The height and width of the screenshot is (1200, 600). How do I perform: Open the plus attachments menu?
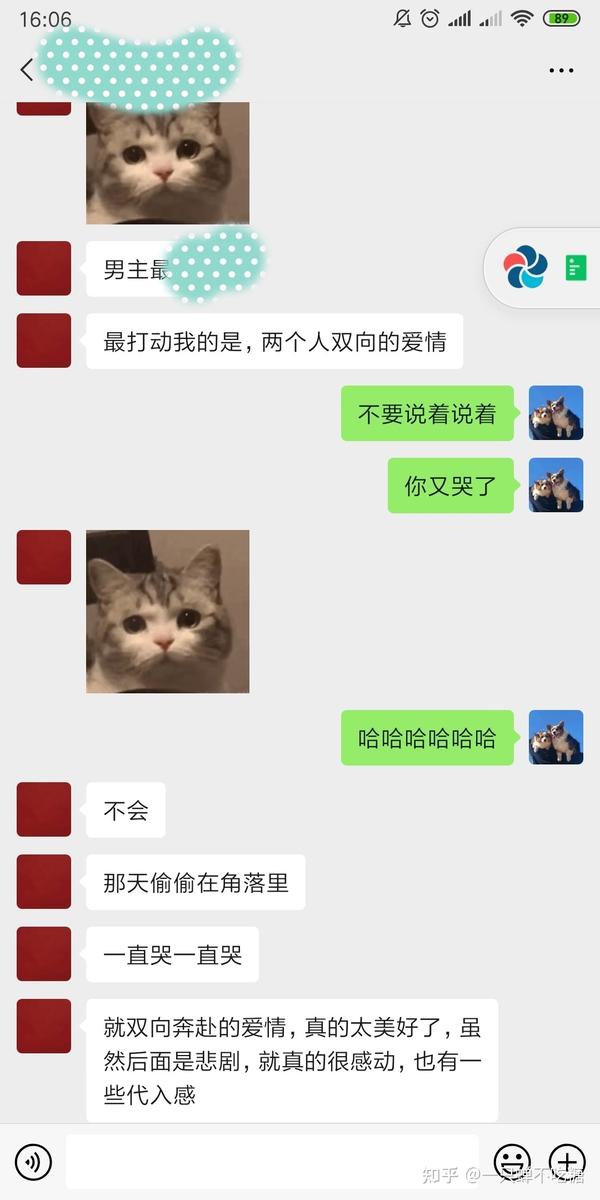point(567,1162)
